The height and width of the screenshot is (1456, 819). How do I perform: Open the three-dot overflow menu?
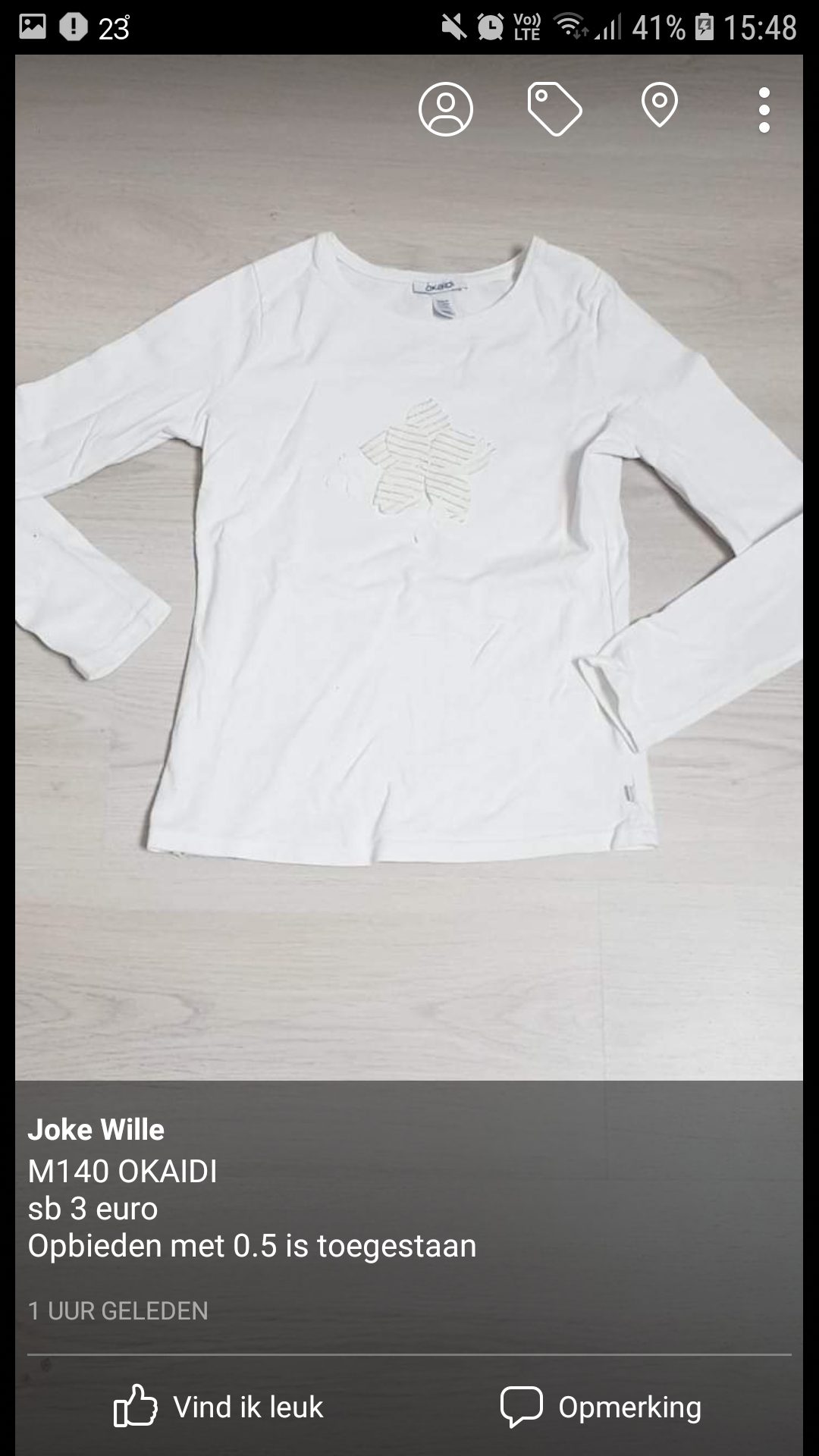click(x=764, y=111)
